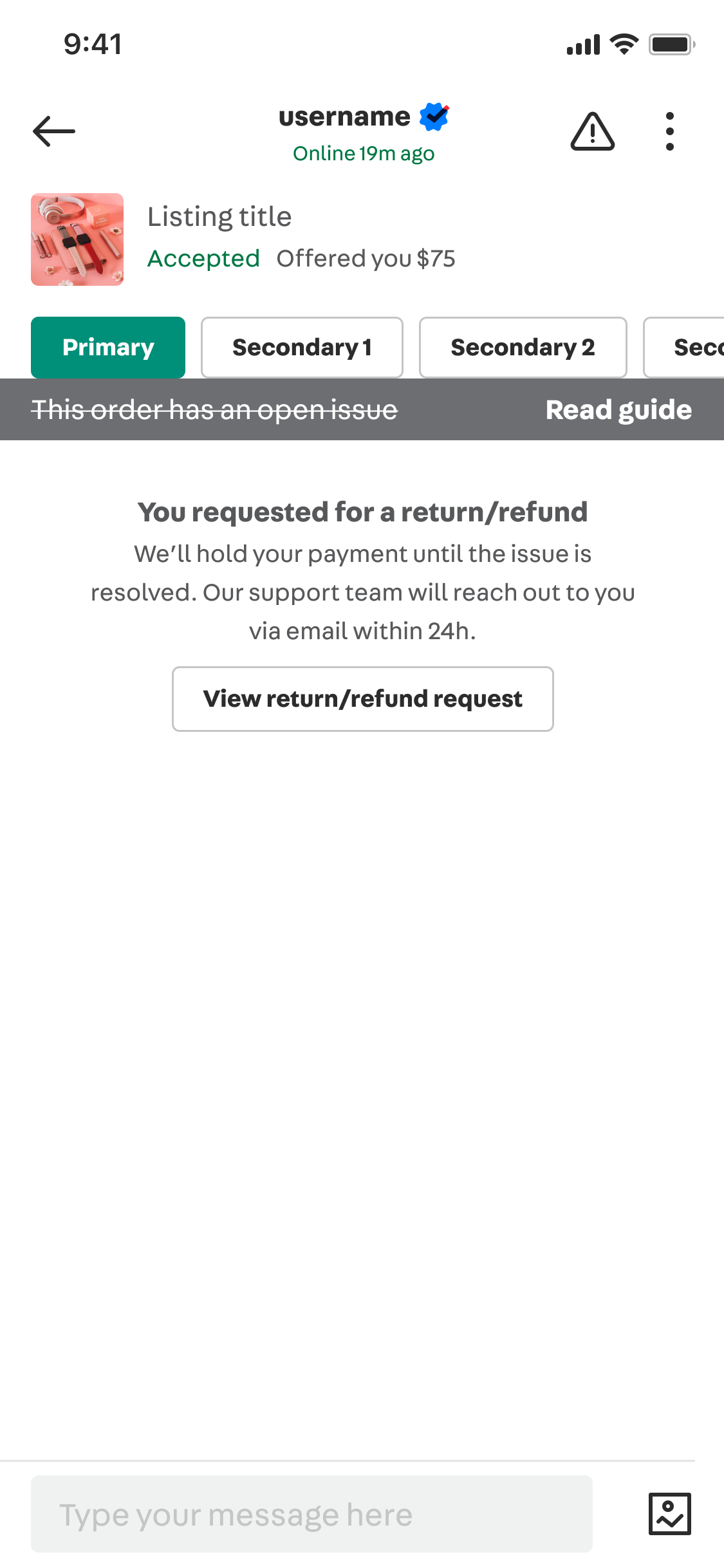Go back using the arrow icon
The height and width of the screenshot is (1568, 724).
[x=54, y=131]
